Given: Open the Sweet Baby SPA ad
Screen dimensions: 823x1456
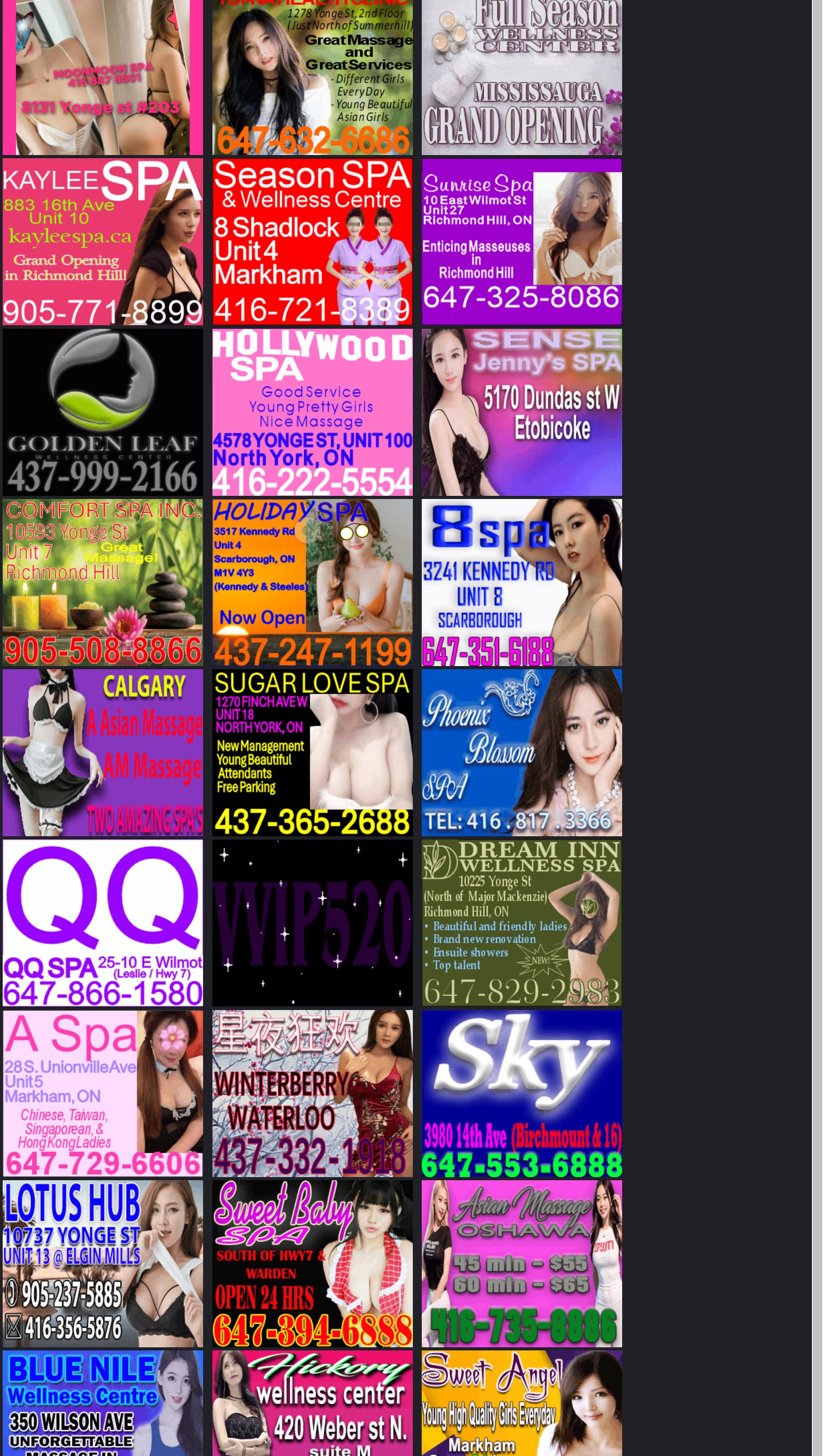Looking at the screenshot, I should 312,1263.
